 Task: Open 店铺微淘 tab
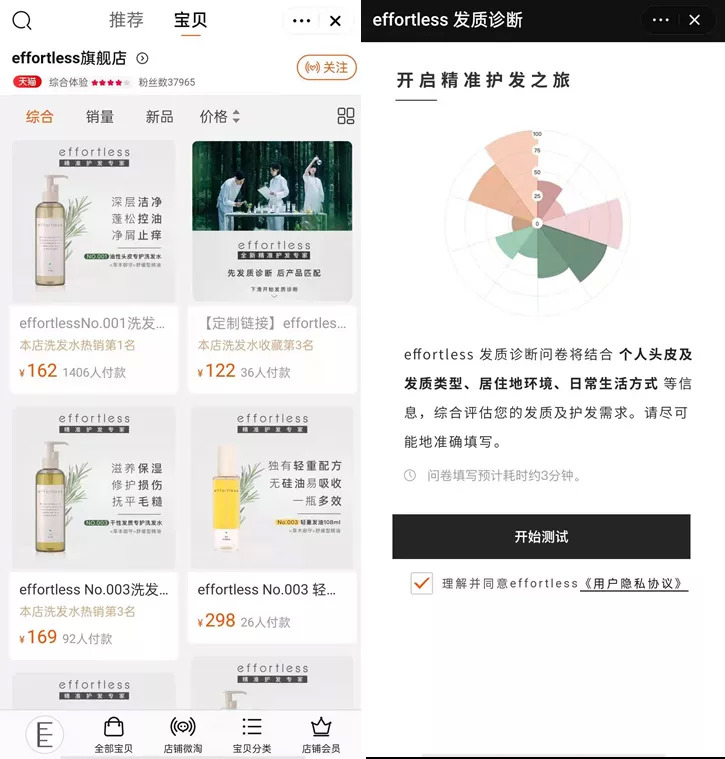pos(182,734)
